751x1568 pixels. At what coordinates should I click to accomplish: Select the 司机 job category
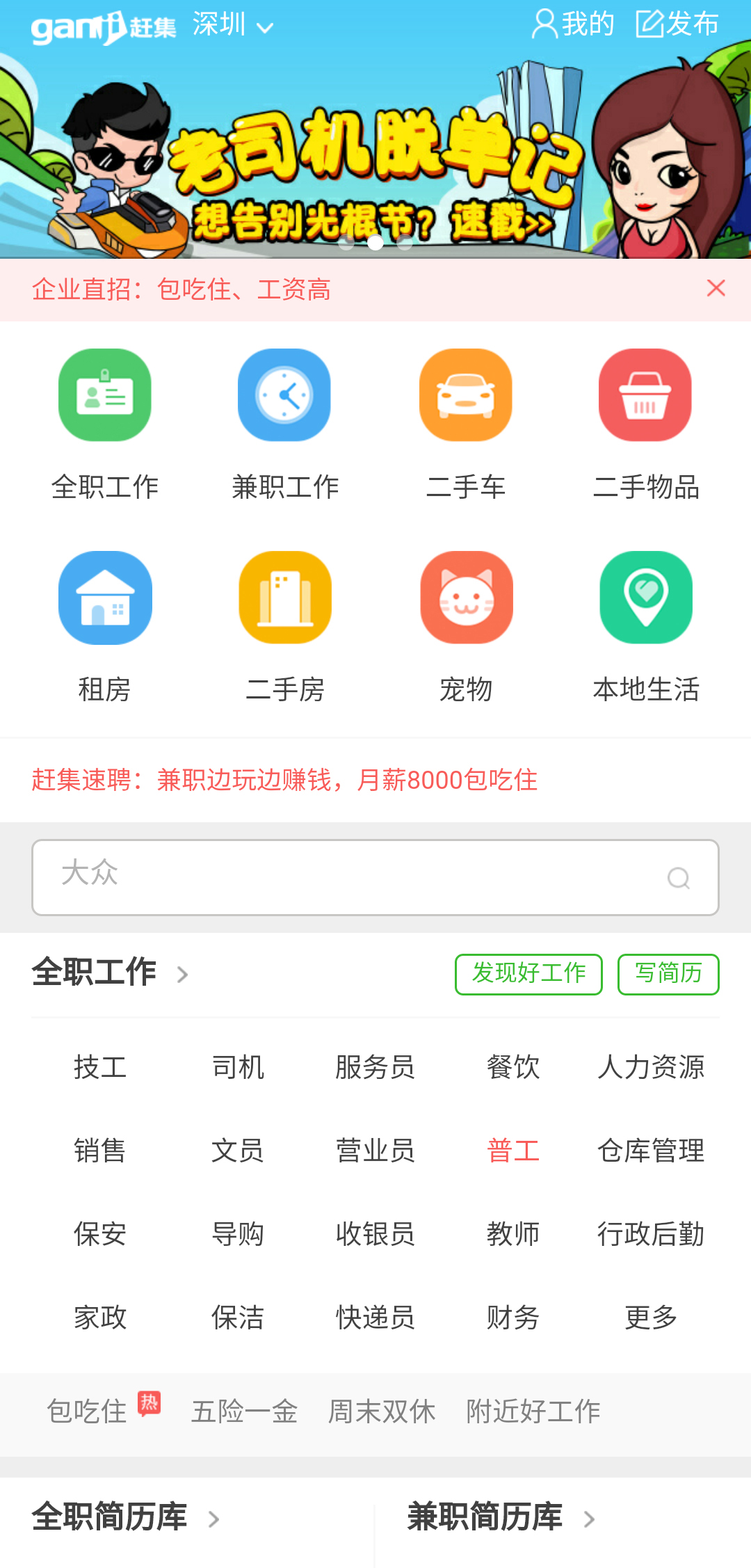pos(238,1067)
